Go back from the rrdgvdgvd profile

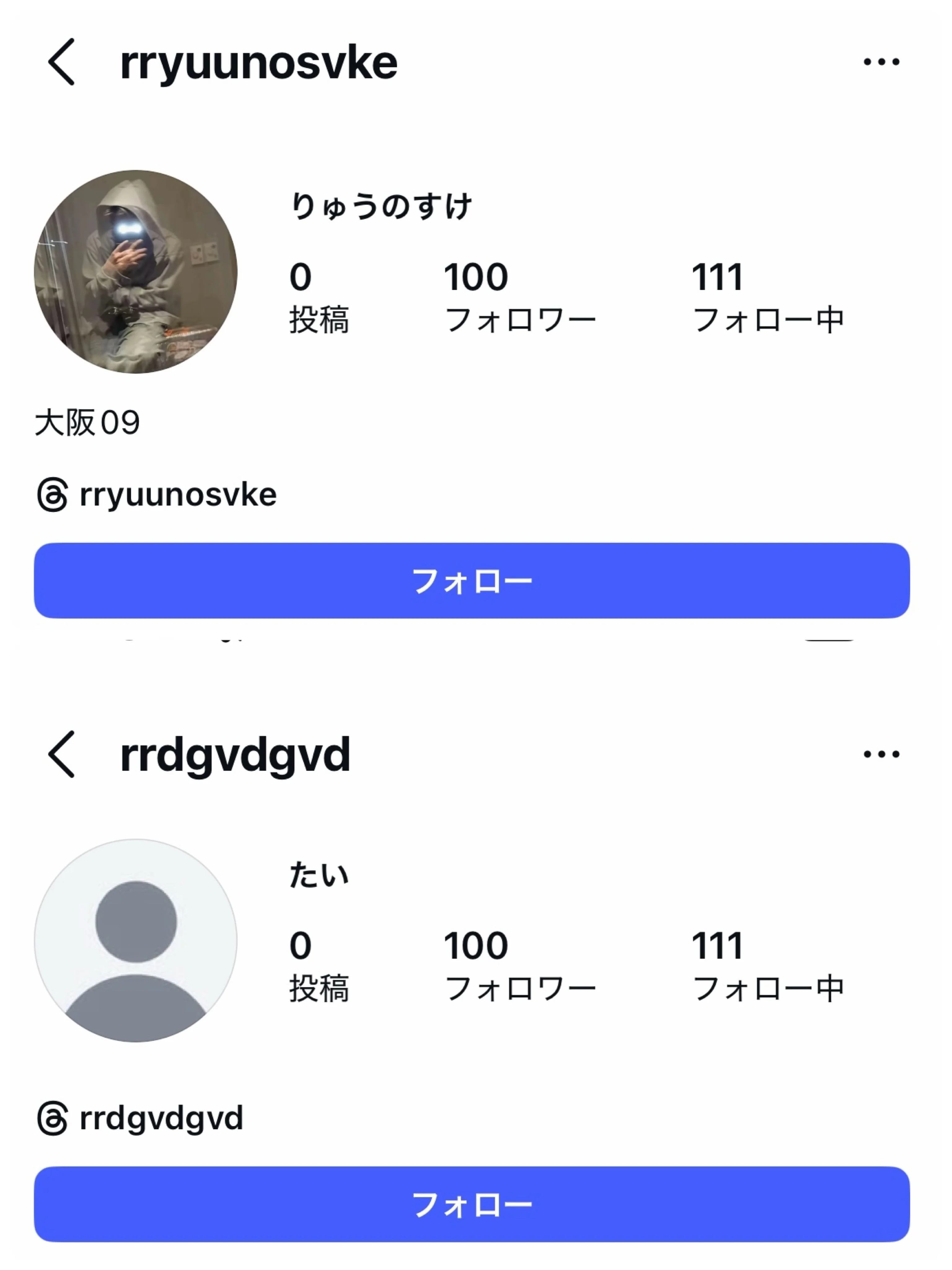click(61, 754)
